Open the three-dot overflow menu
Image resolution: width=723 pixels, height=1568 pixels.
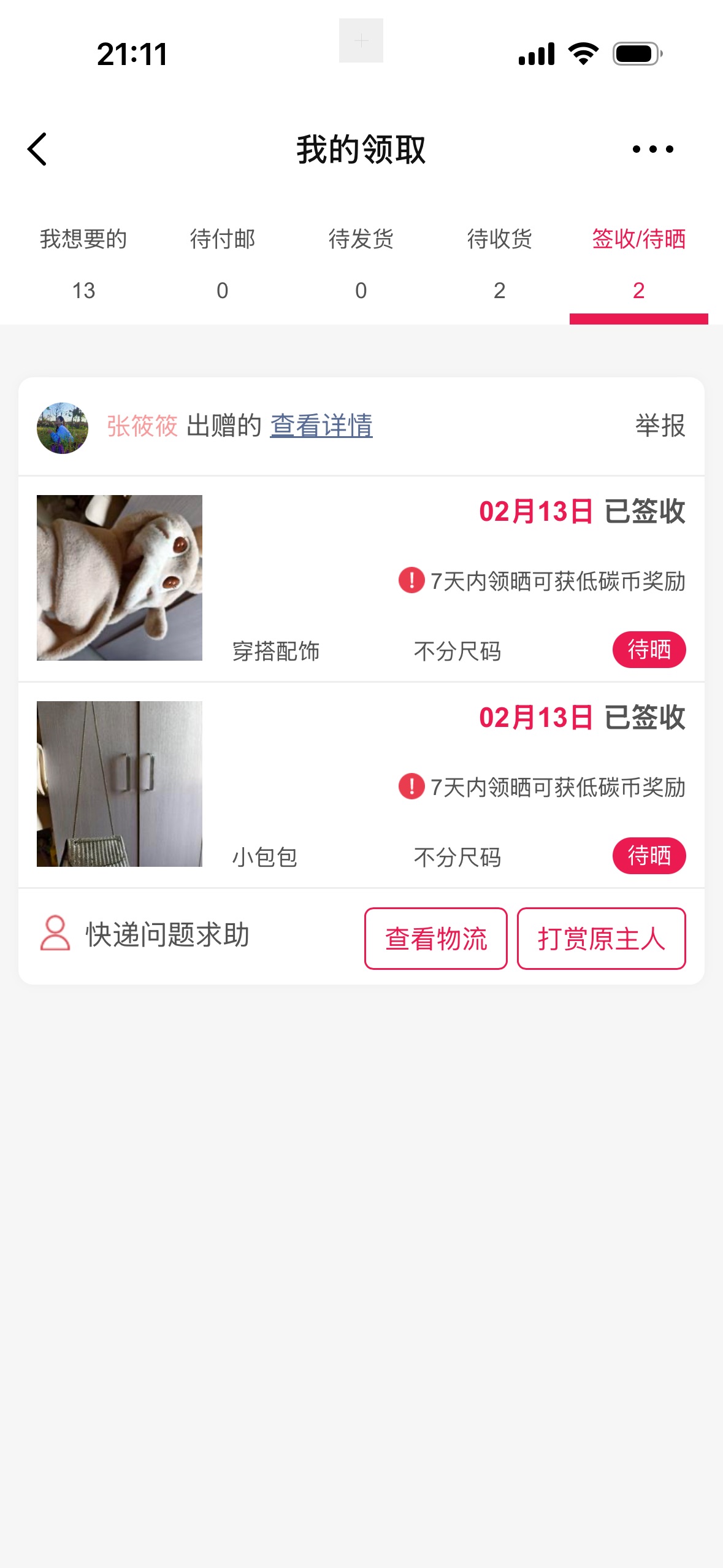[652, 149]
